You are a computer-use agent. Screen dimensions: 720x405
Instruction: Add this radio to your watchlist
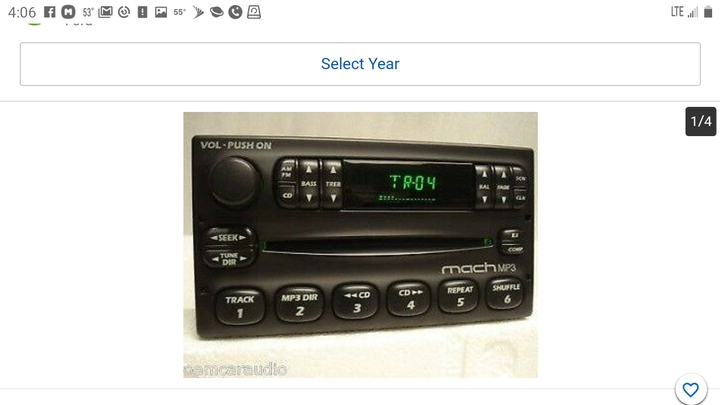pos(689,389)
